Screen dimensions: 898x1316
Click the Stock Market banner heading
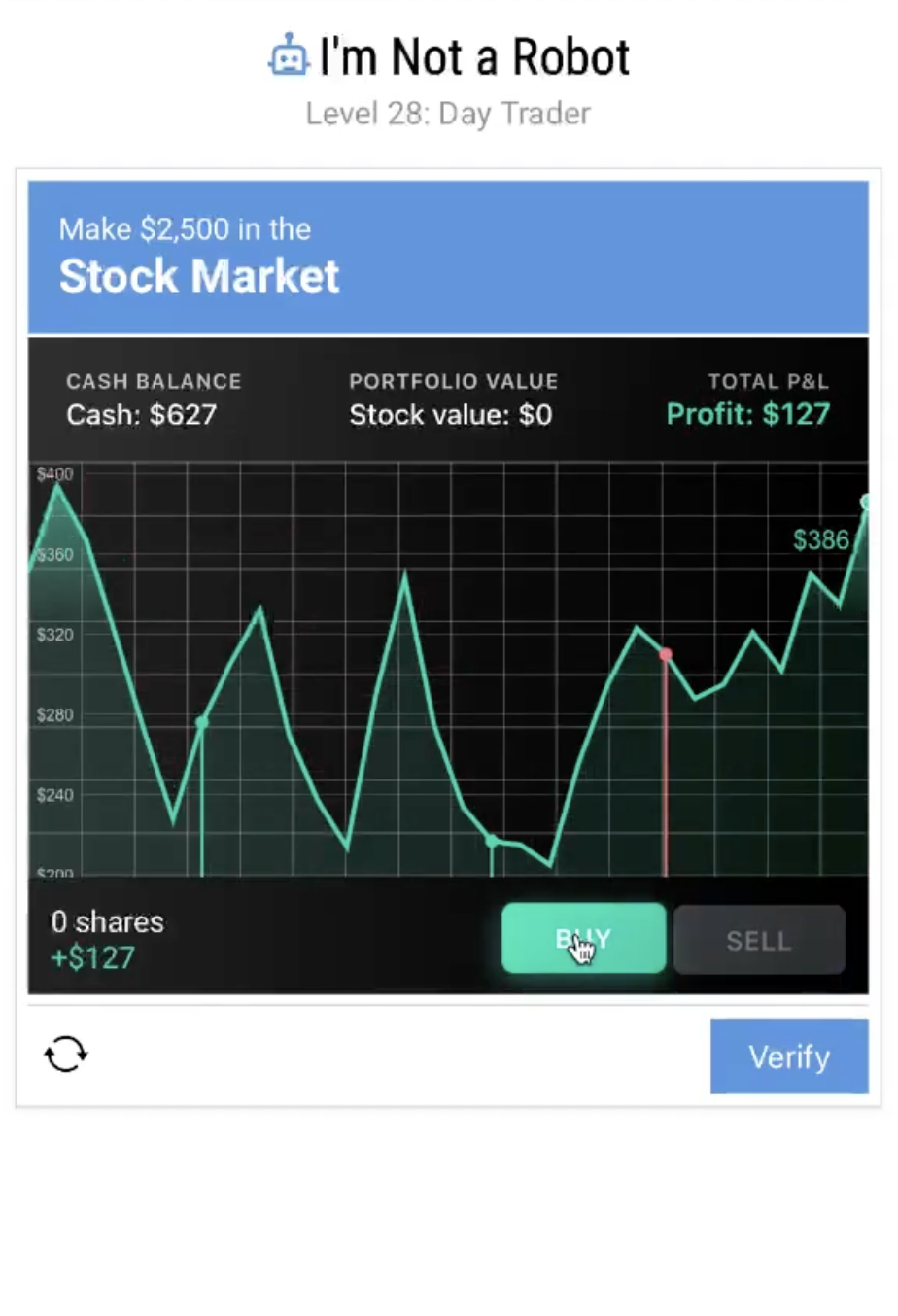[199, 276]
